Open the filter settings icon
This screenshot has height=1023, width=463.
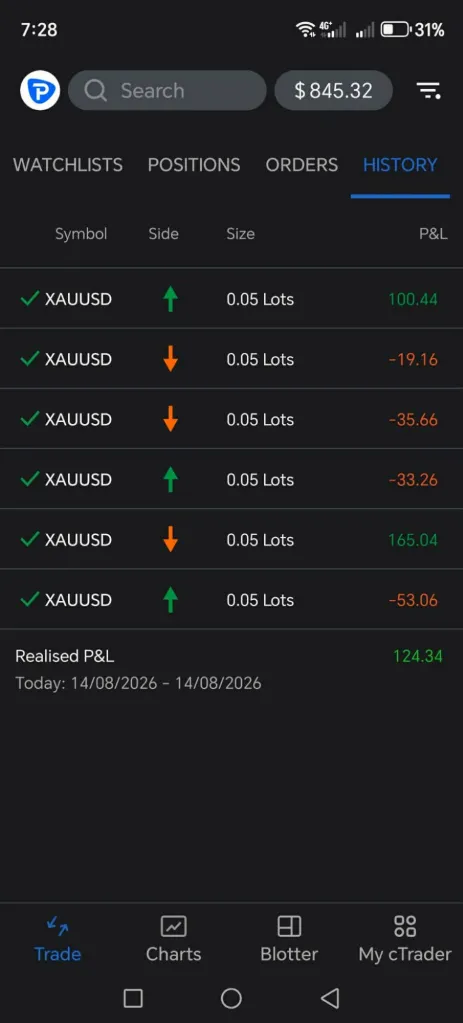coord(428,90)
